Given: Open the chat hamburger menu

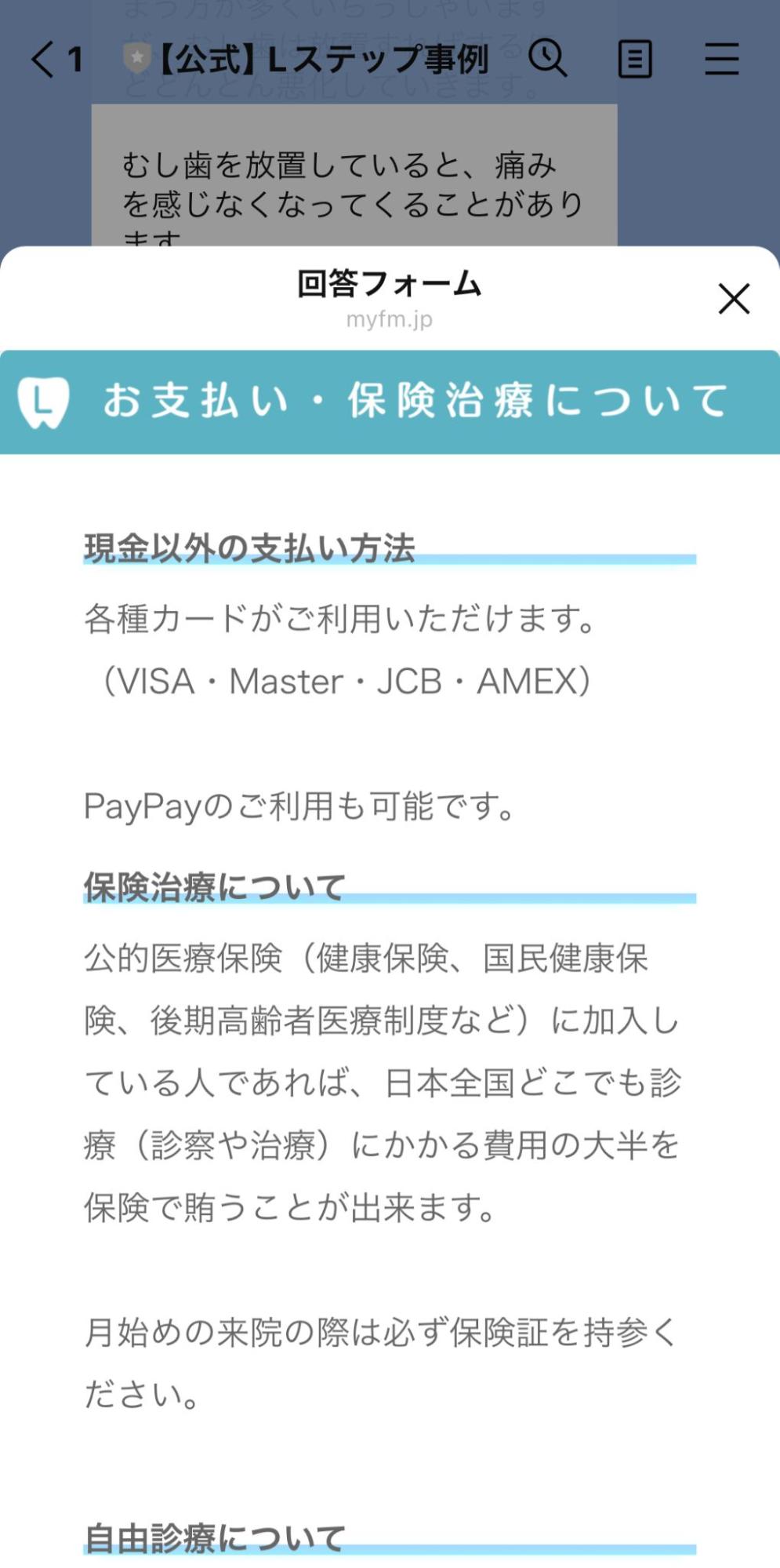Looking at the screenshot, I should click(x=721, y=60).
